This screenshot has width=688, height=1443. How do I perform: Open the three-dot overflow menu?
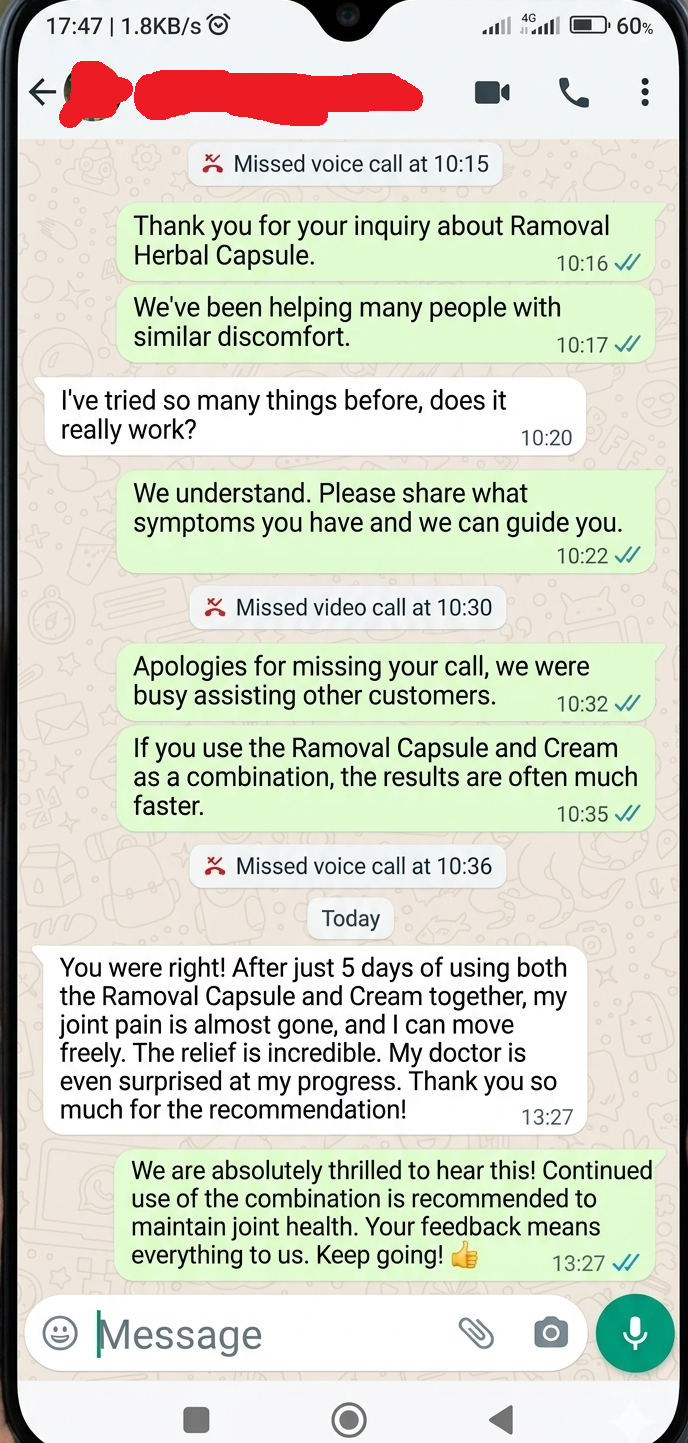pos(645,93)
